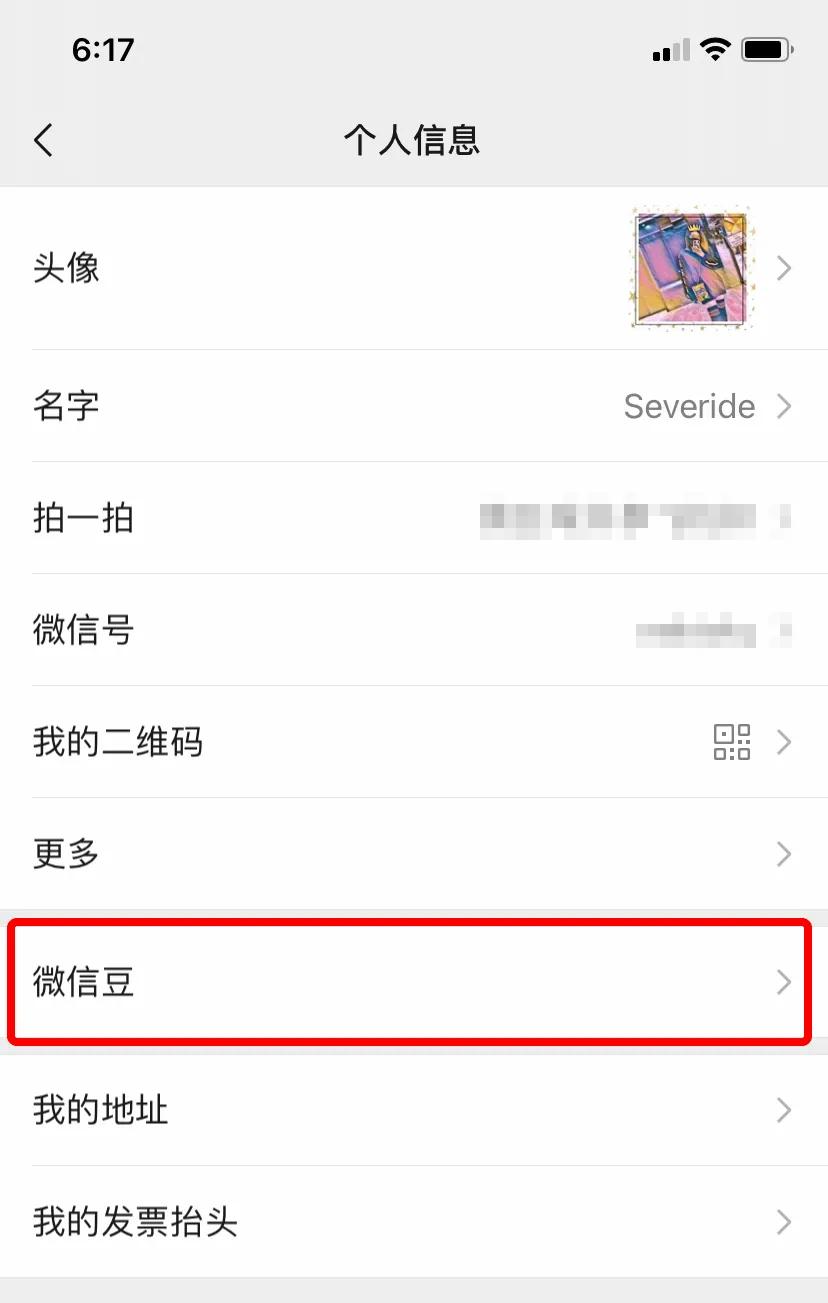
Task: Tap the chevron on 我的二维码 row
Action: click(784, 742)
